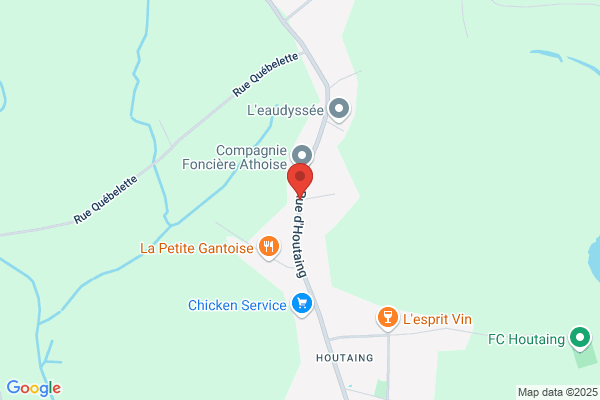The width and height of the screenshot is (600, 400).
Task: Select the FC Houtaing marker
Action: coord(579,338)
